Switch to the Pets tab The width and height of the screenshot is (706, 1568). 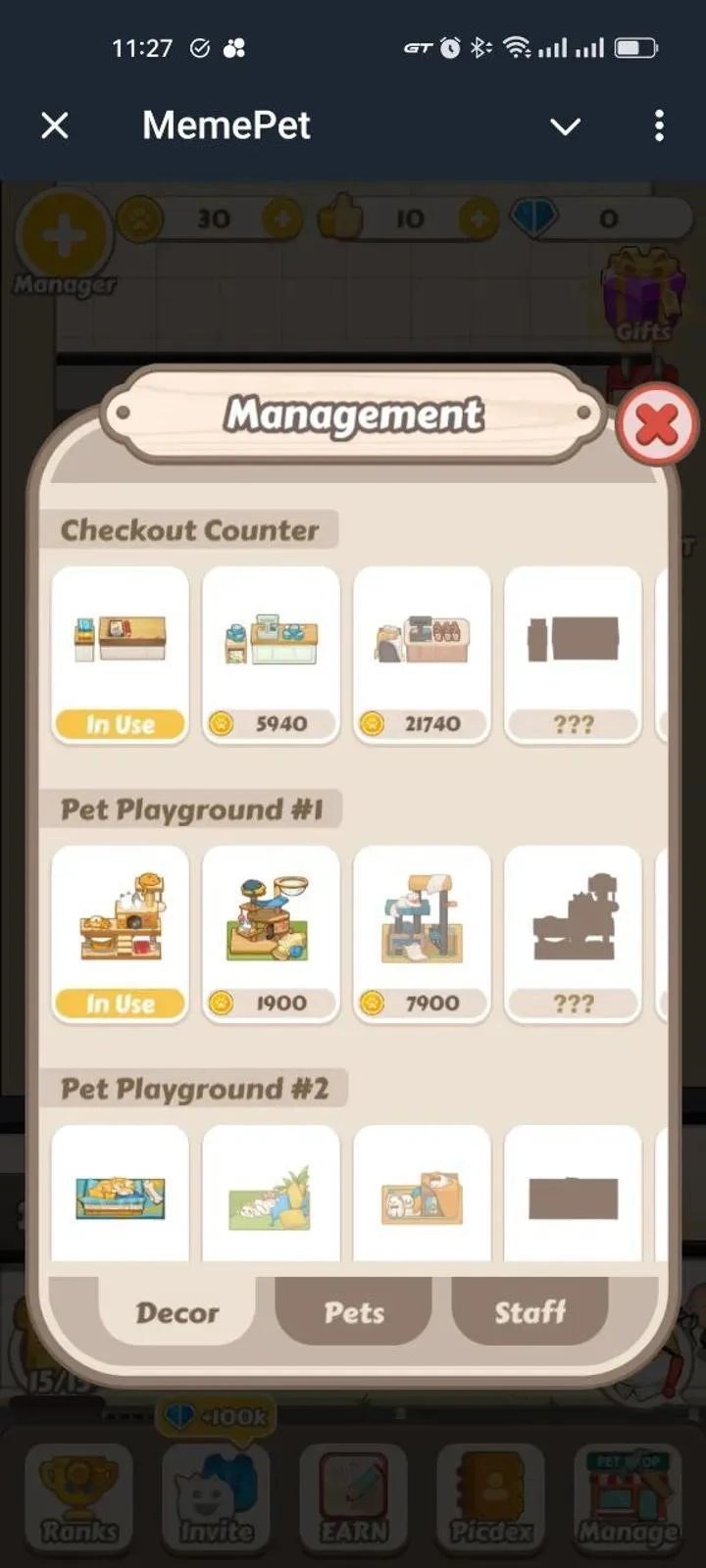[353, 1312]
